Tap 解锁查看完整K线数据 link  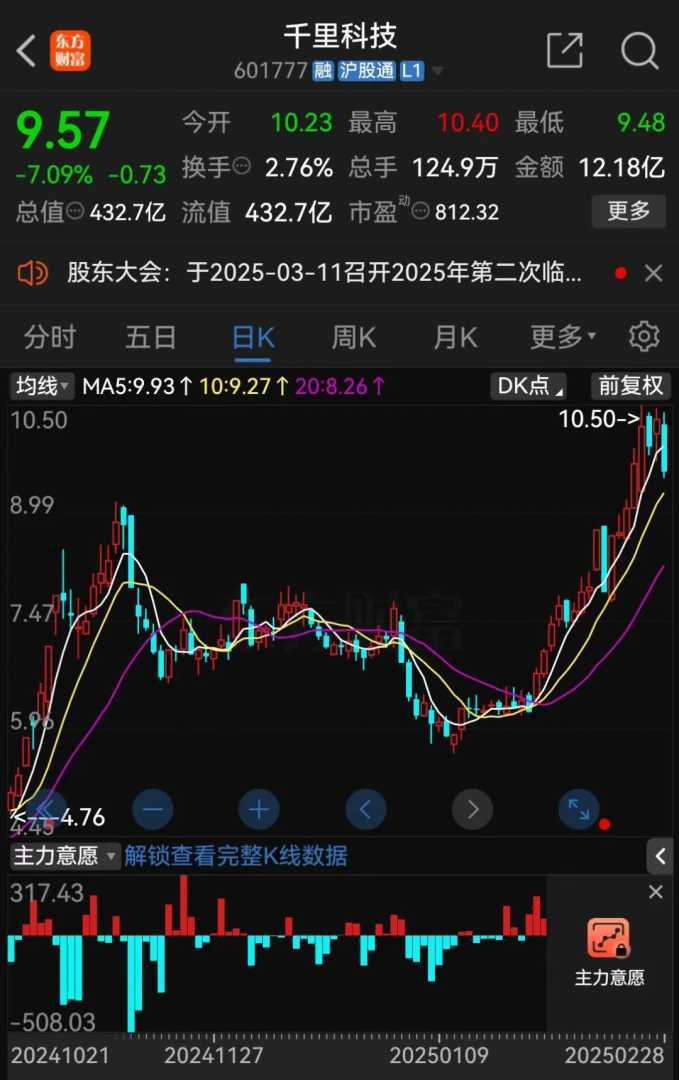pos(236,856)
